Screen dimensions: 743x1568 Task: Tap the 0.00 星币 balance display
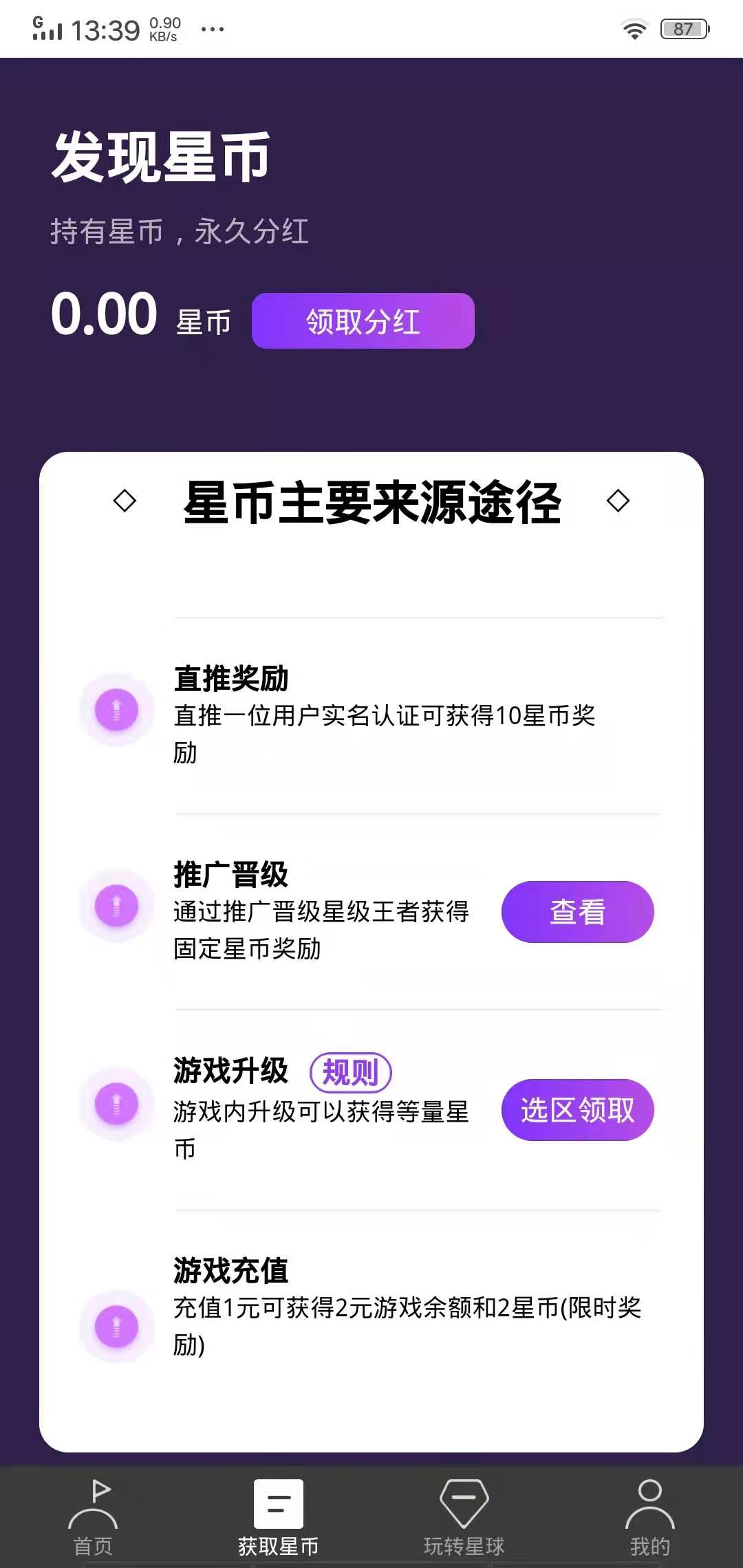click(138, 316)
